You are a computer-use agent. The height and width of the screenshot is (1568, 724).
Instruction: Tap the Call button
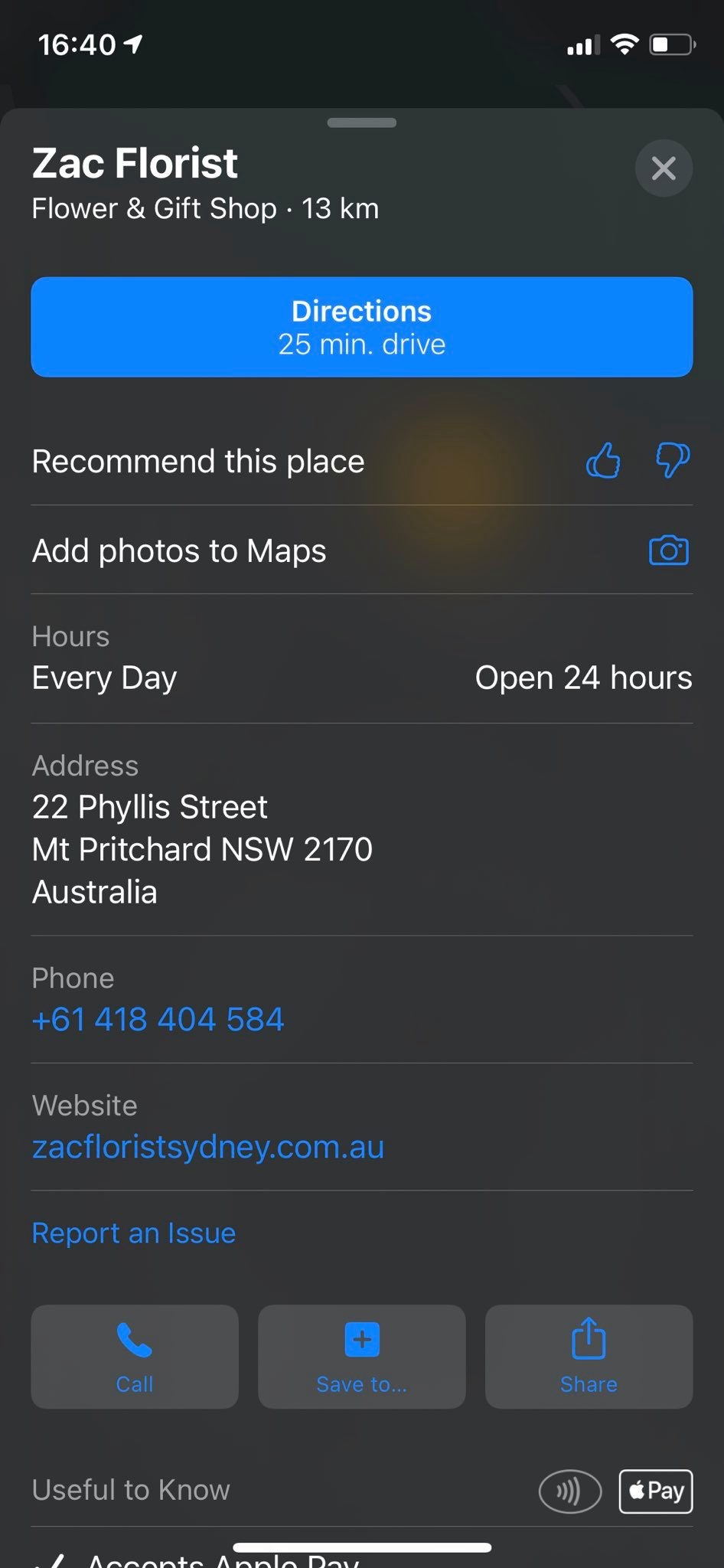pyautogui.click(x=135, y=1357)
